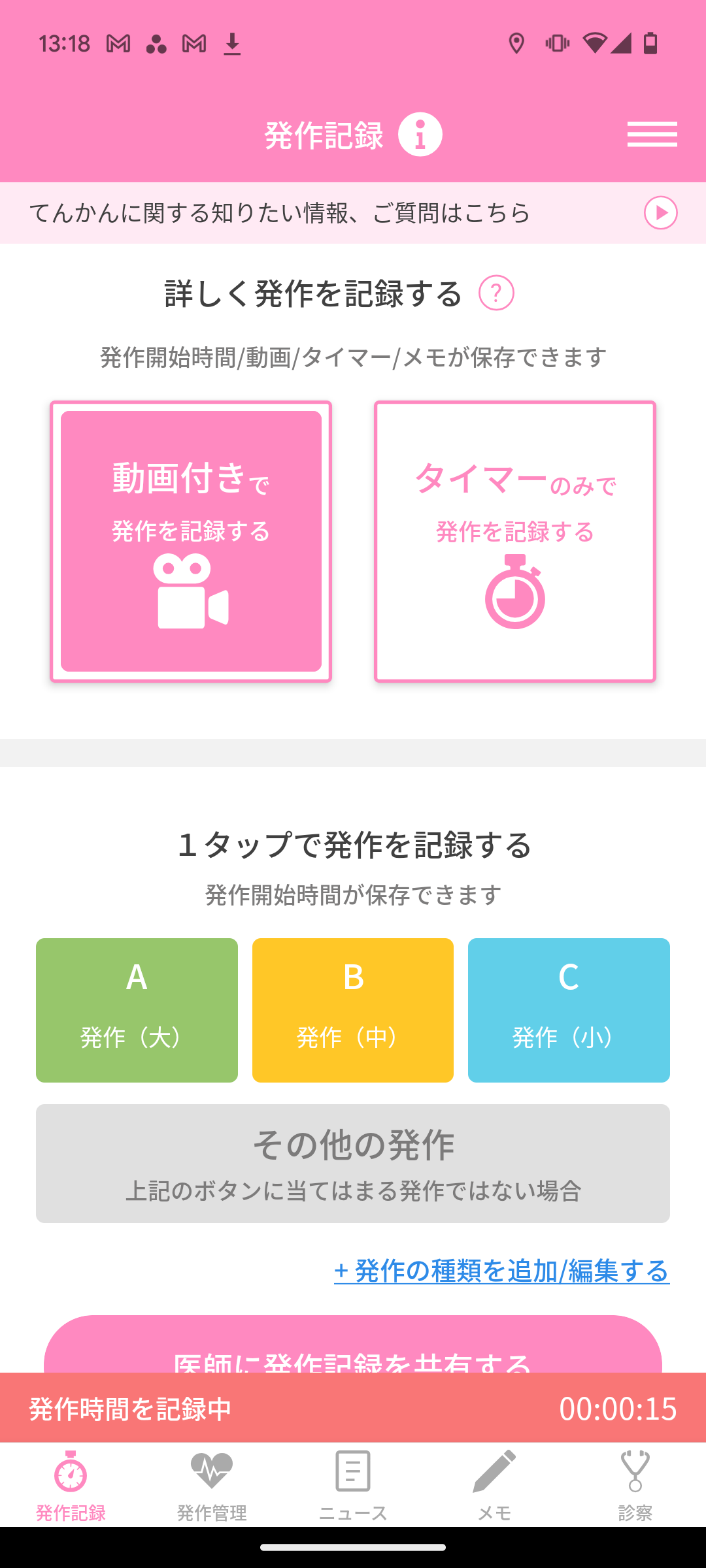Record a seizure with timer only (タイマーのみ)
This screenshot has width=706, height=1568.
point(515,541)
